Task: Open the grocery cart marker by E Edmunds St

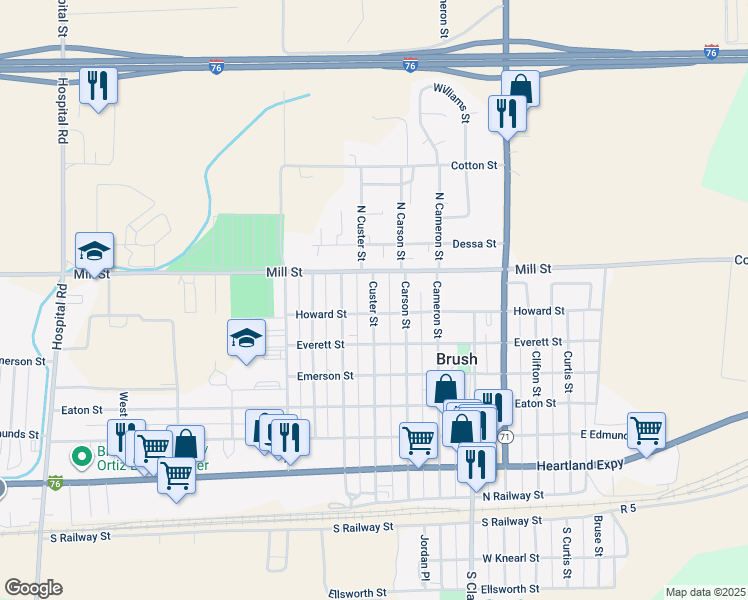Action: coord(646,430)
